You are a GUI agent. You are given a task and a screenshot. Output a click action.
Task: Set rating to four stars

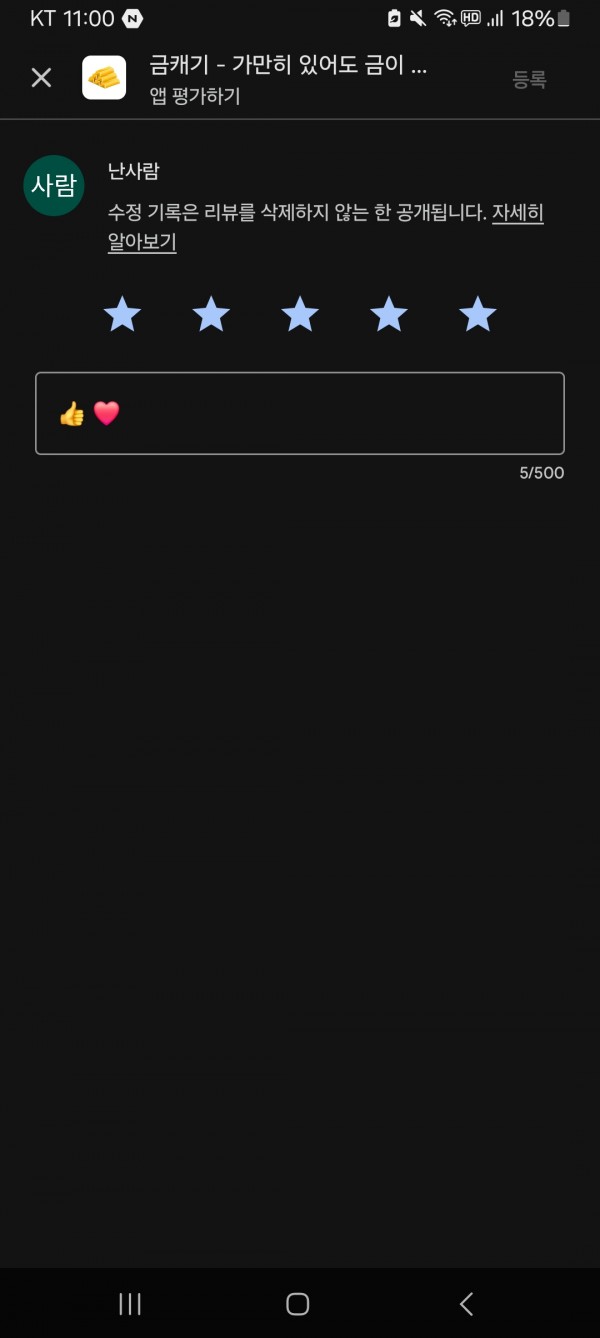[389, 314]
